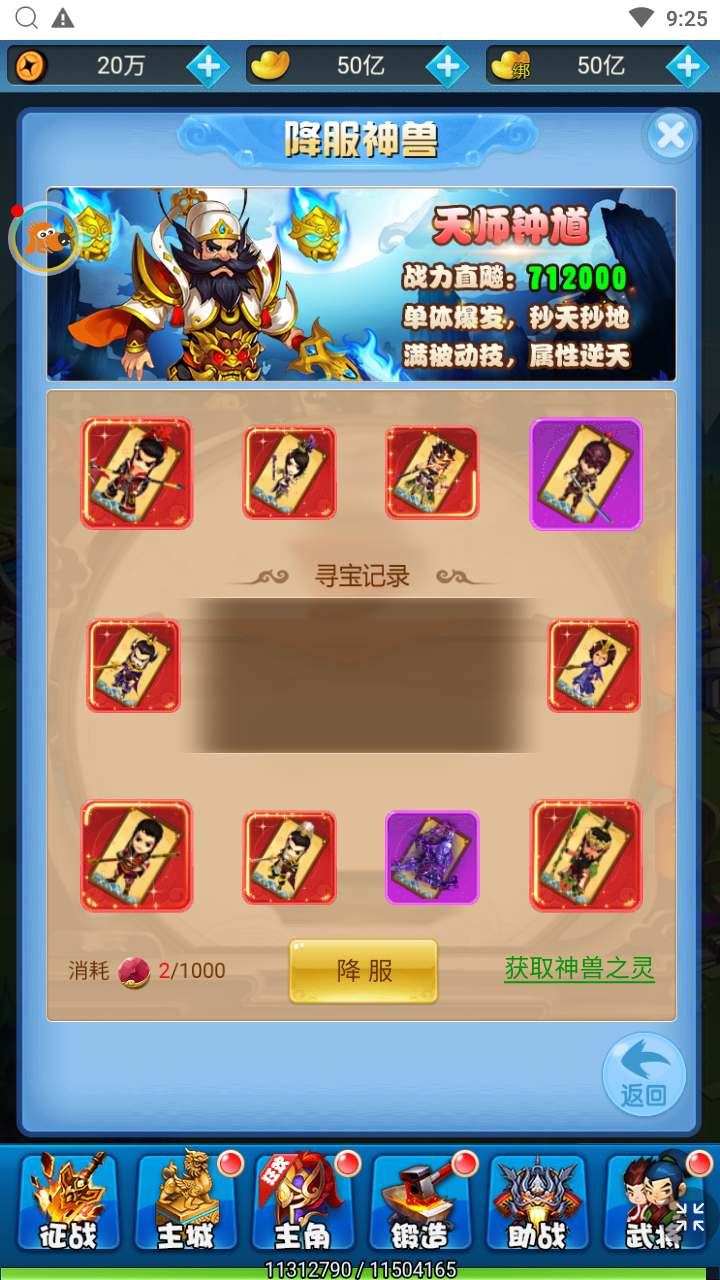Select the purple hero card in top row
720x1280 pixels.
pyautogui.click(x=586, y=474)
